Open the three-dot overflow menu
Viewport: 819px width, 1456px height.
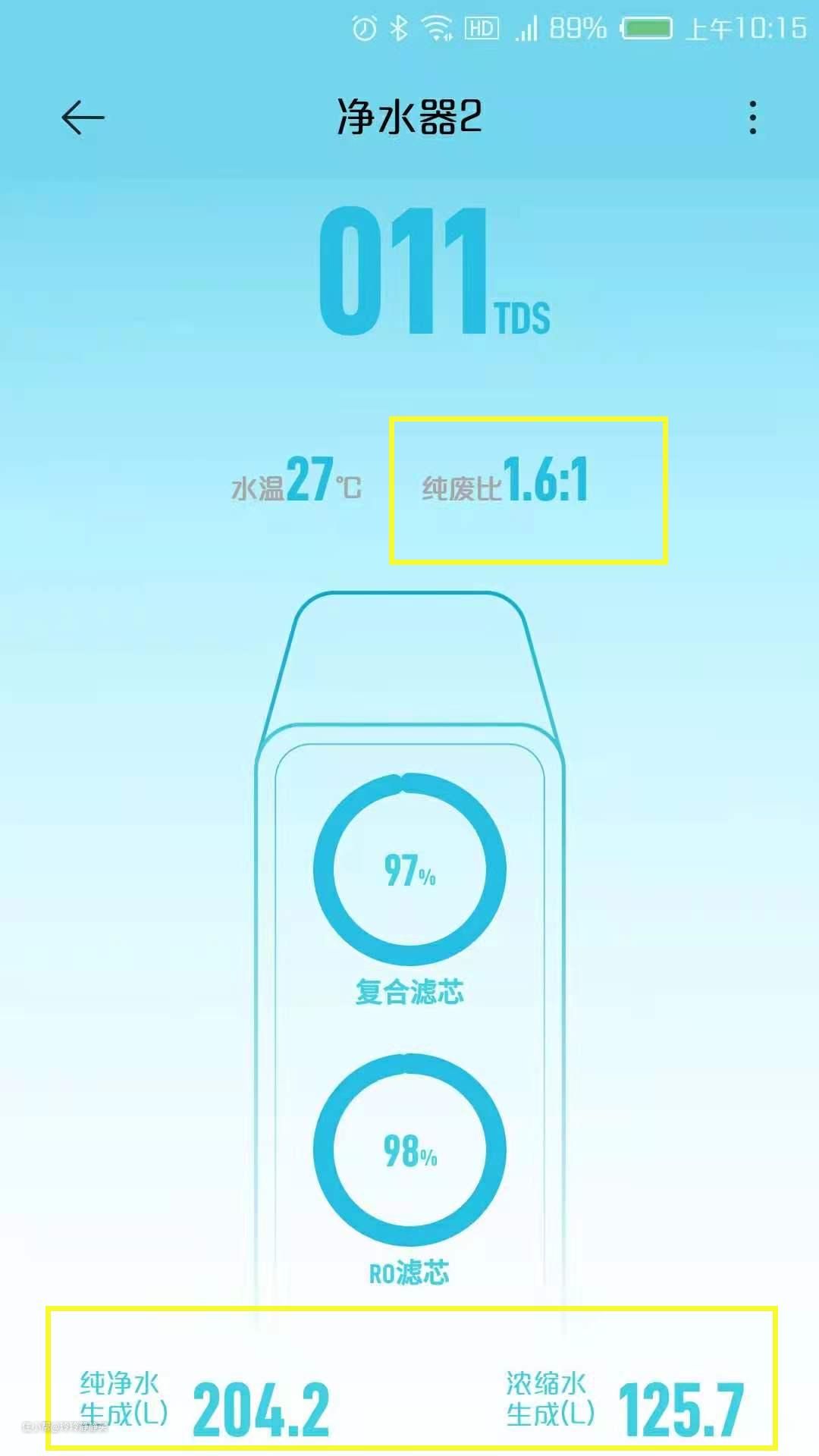coord(752,118)
